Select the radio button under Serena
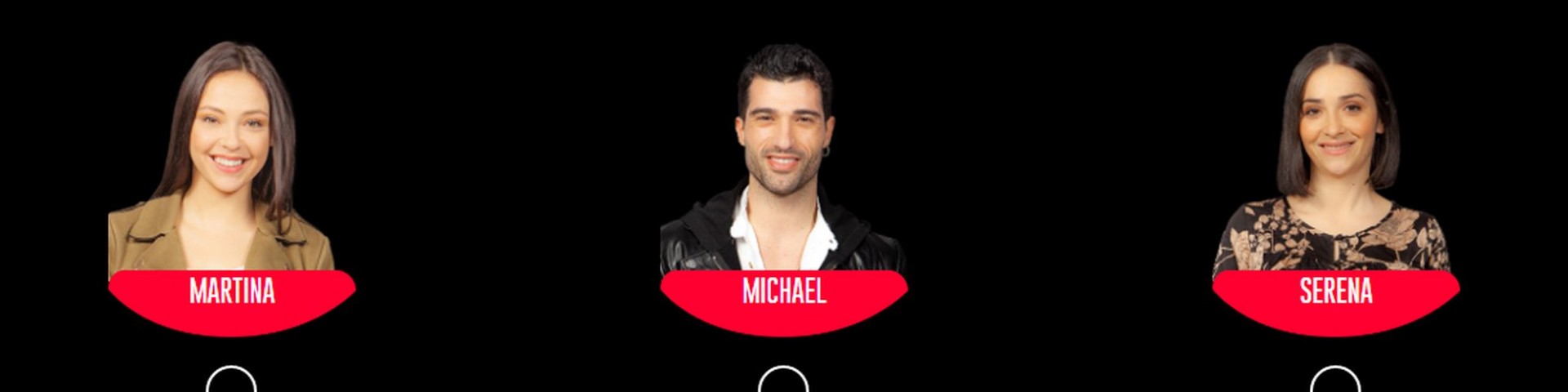Viewport: 1568px width, 392px height. tap(1335, 382)
